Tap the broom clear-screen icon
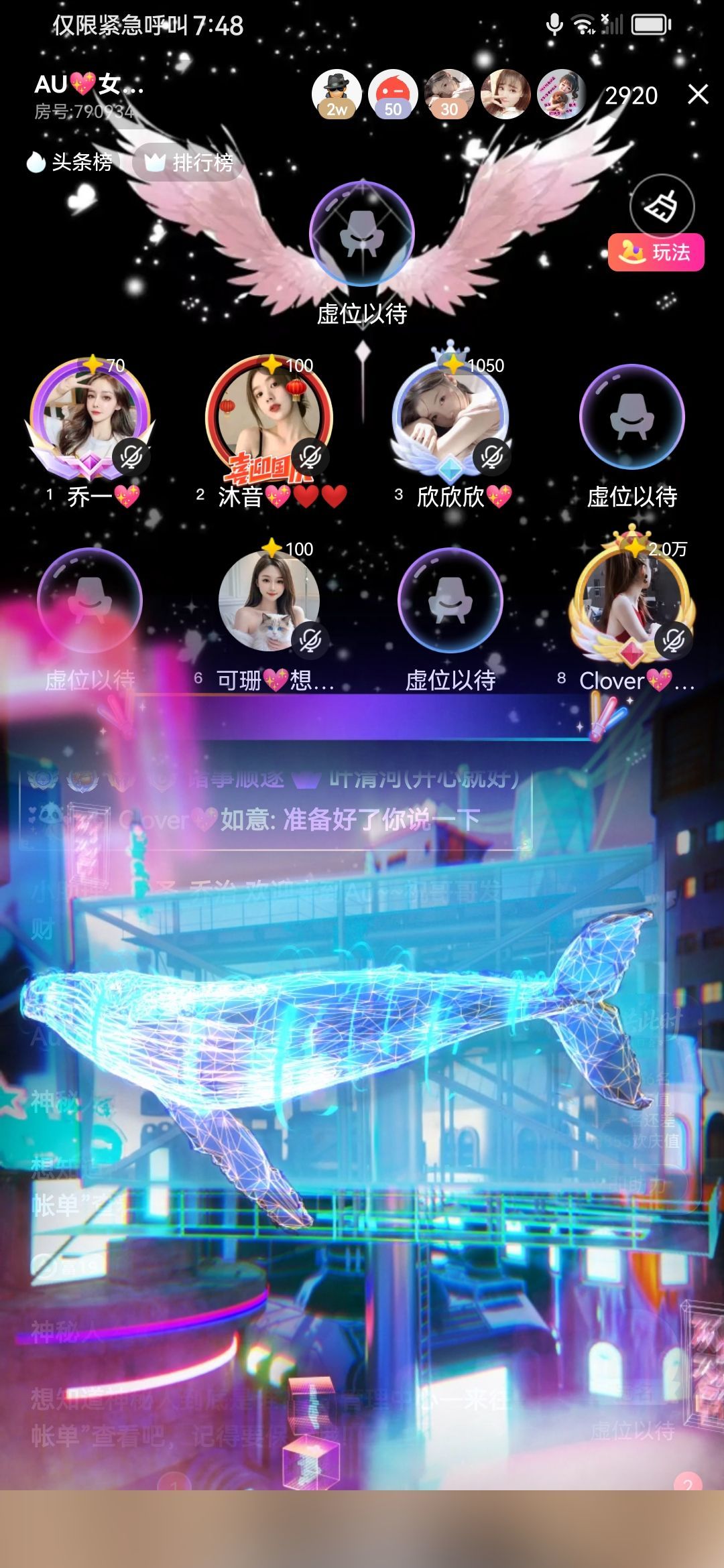This screenshot has width=724, height=1568. (x=662, y=206)
